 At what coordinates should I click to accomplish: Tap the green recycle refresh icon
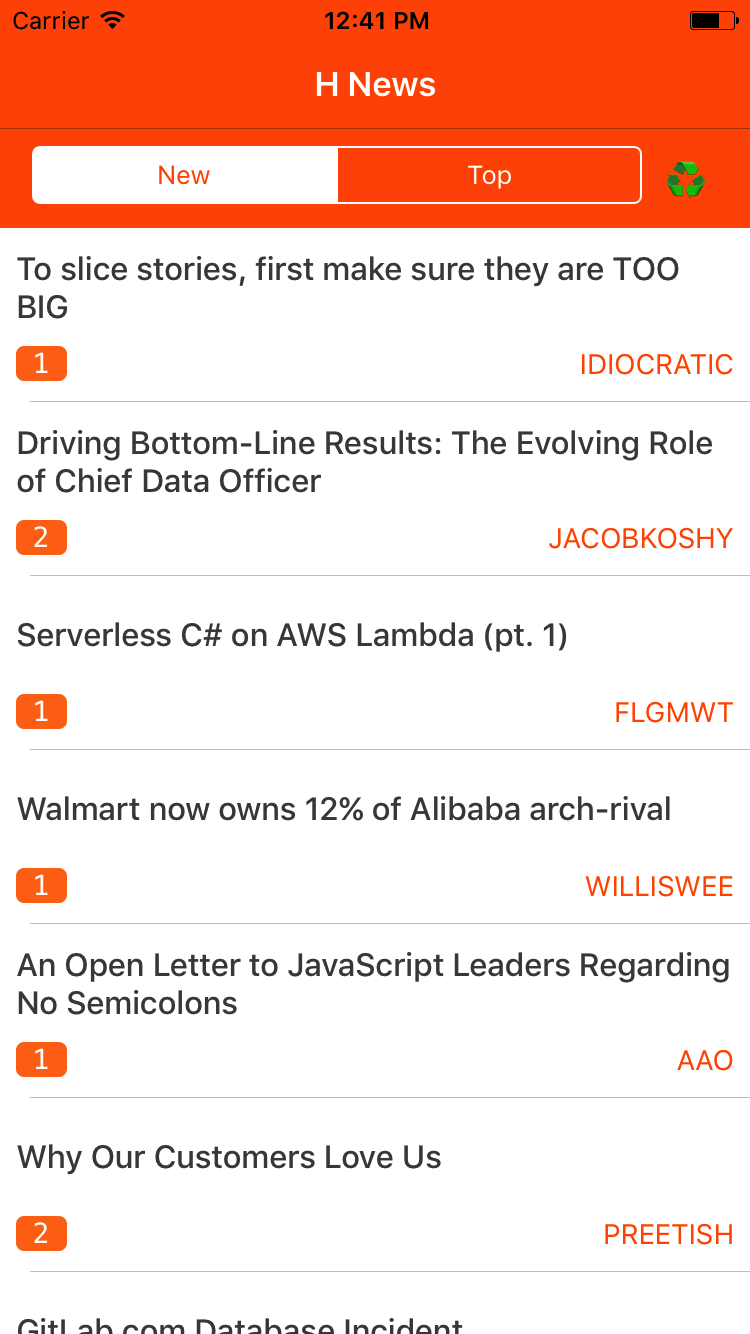[686, 179]
